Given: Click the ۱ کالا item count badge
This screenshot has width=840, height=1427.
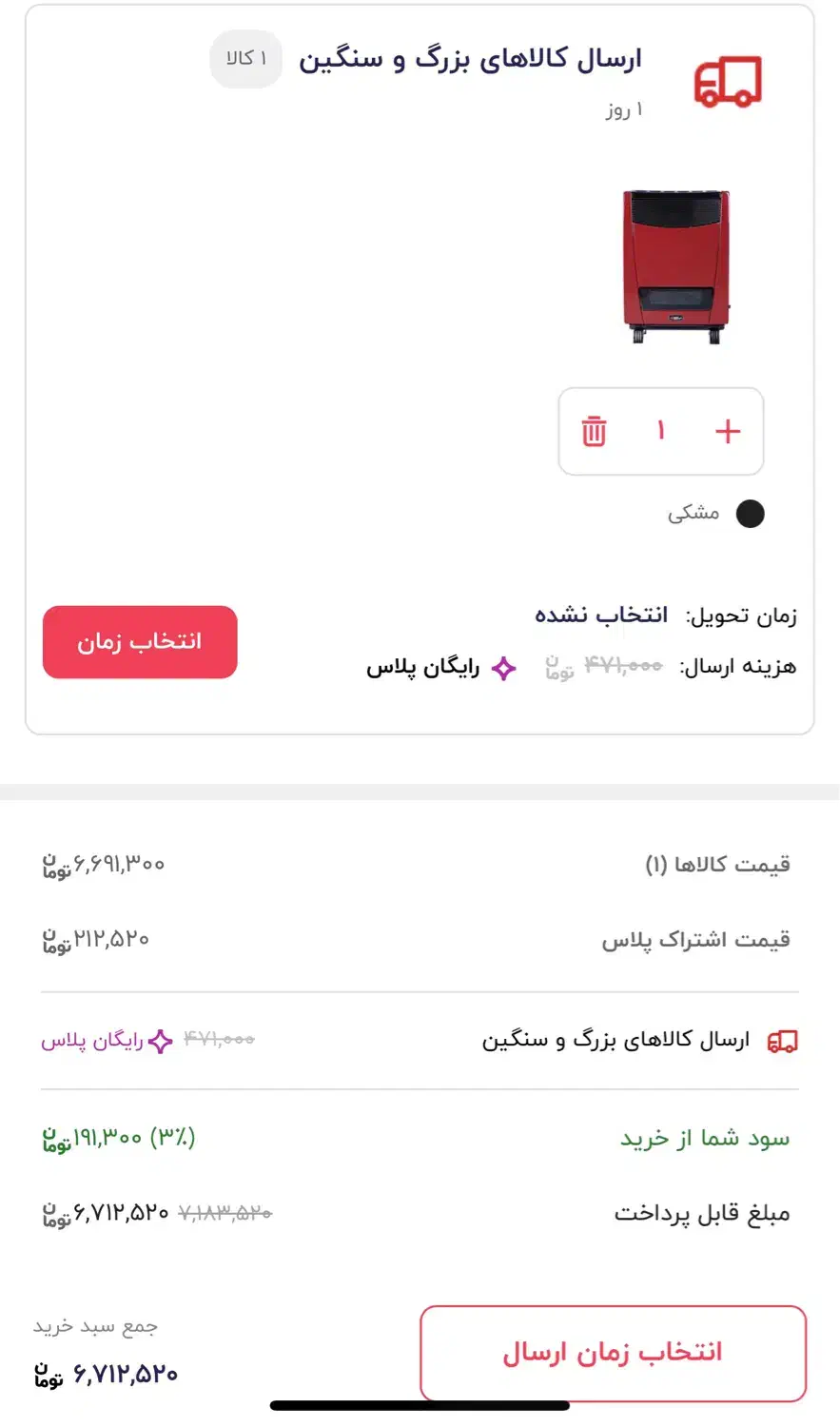Looking at the screenshot, I should (245, 59).
